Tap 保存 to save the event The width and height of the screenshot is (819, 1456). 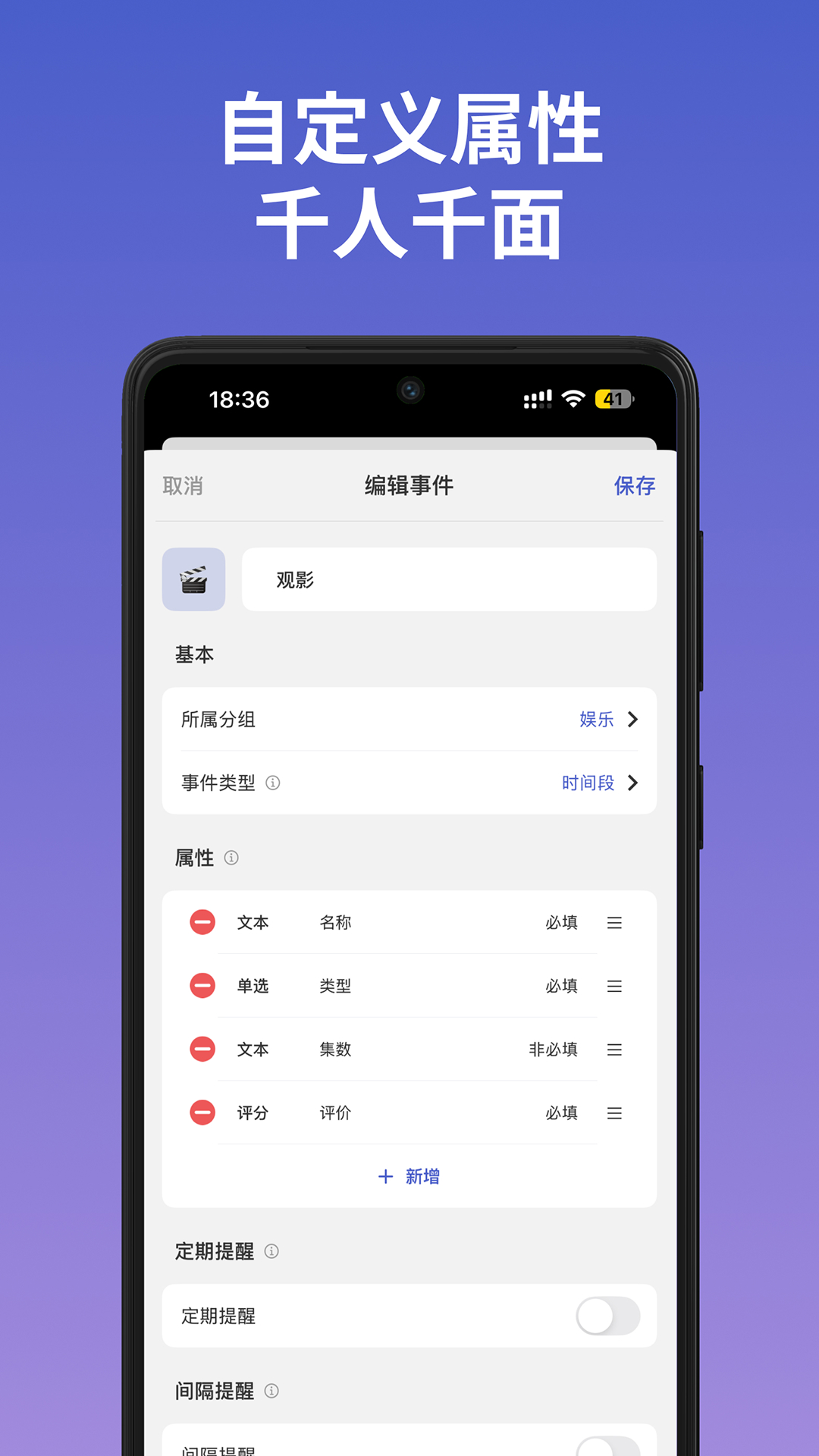coord(635,486)
